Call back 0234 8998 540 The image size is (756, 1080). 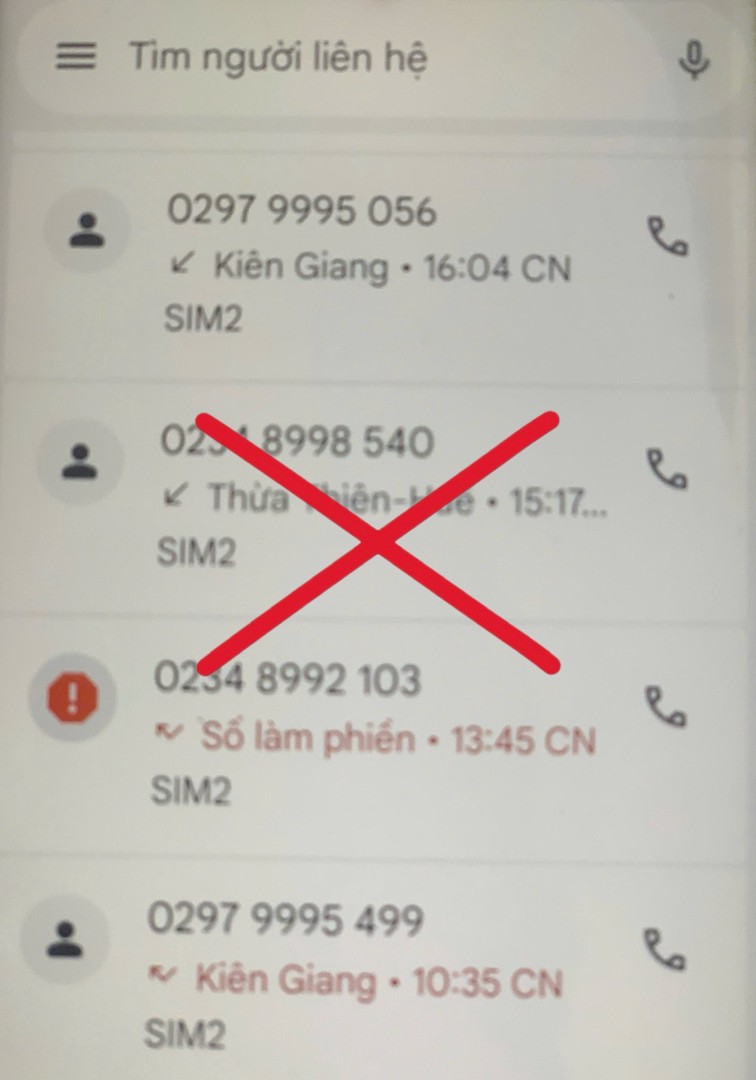667,468
